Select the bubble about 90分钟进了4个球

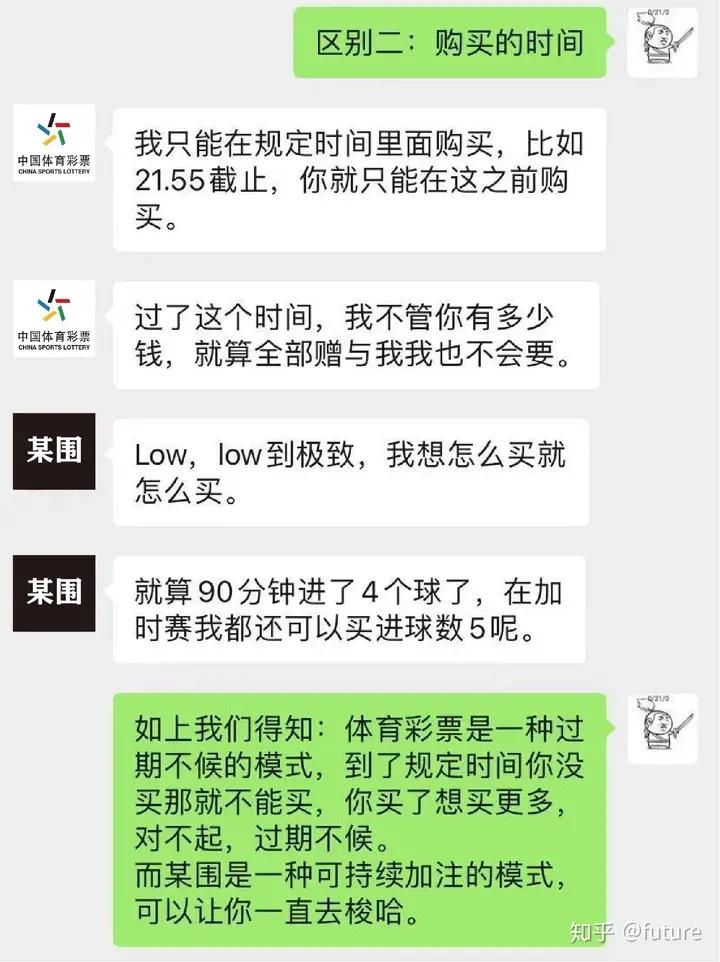point(360,610)
